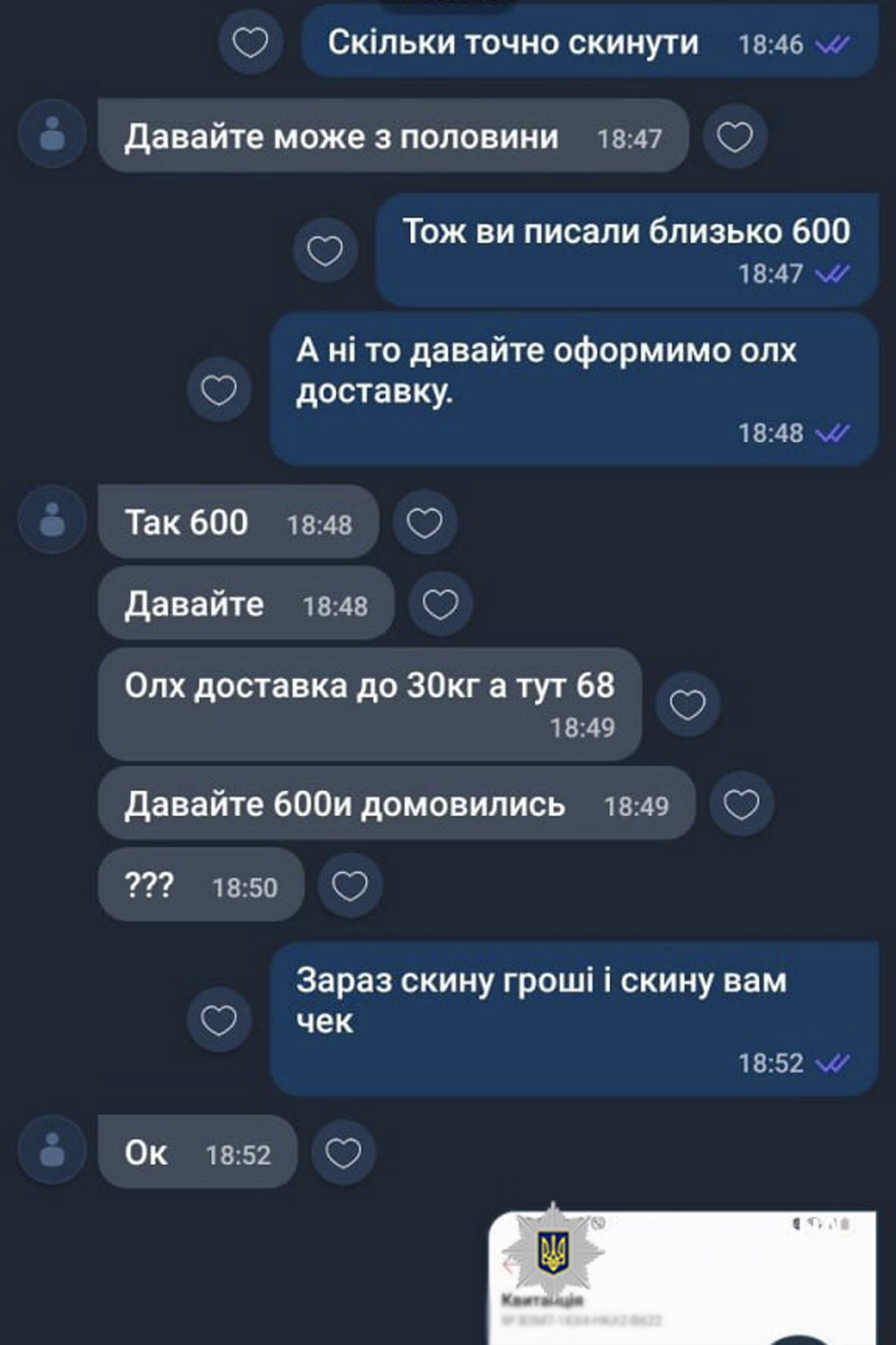Open sender's avatar next to 'Ок'
This screenshot has width=896, height=1345.
[52, 1150]
